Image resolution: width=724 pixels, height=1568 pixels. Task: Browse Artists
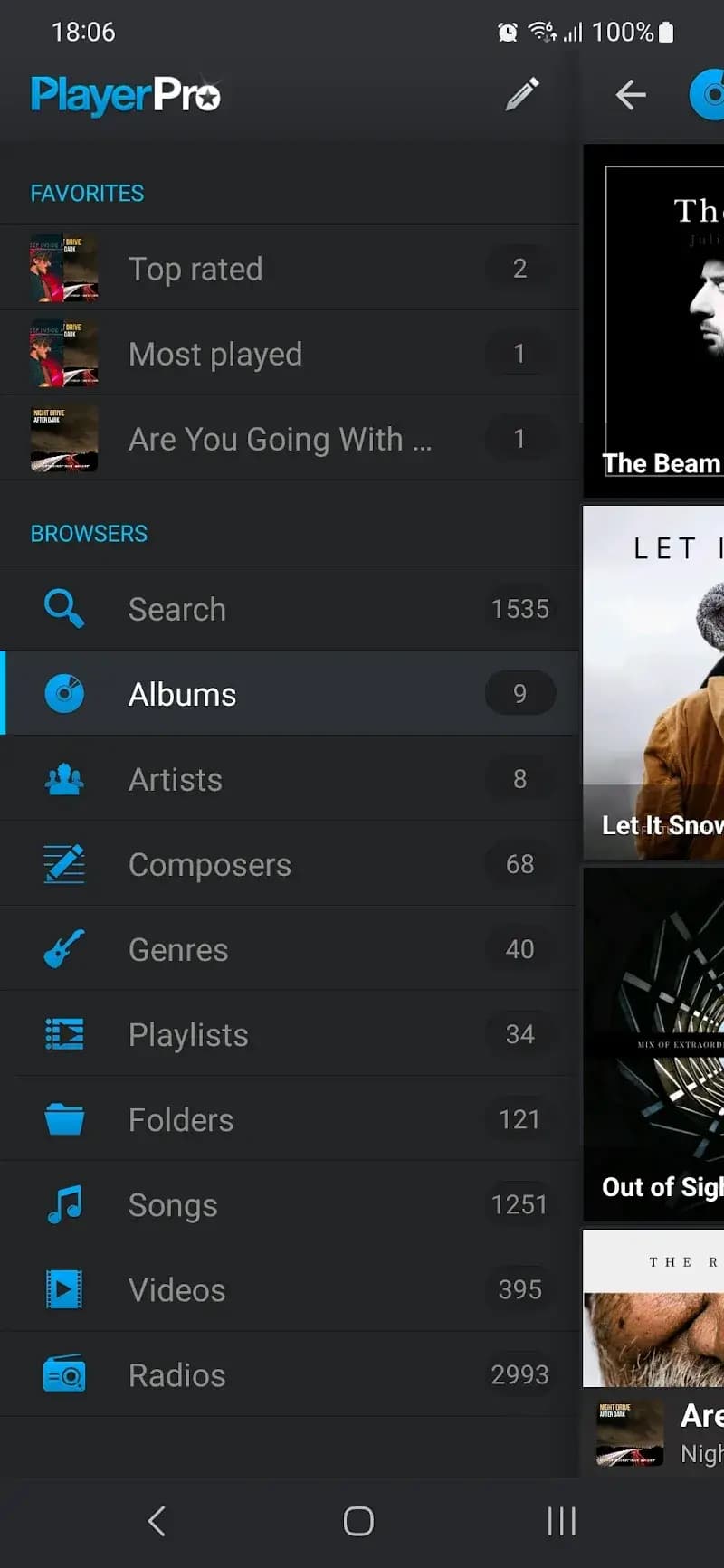tap(290, 779)
